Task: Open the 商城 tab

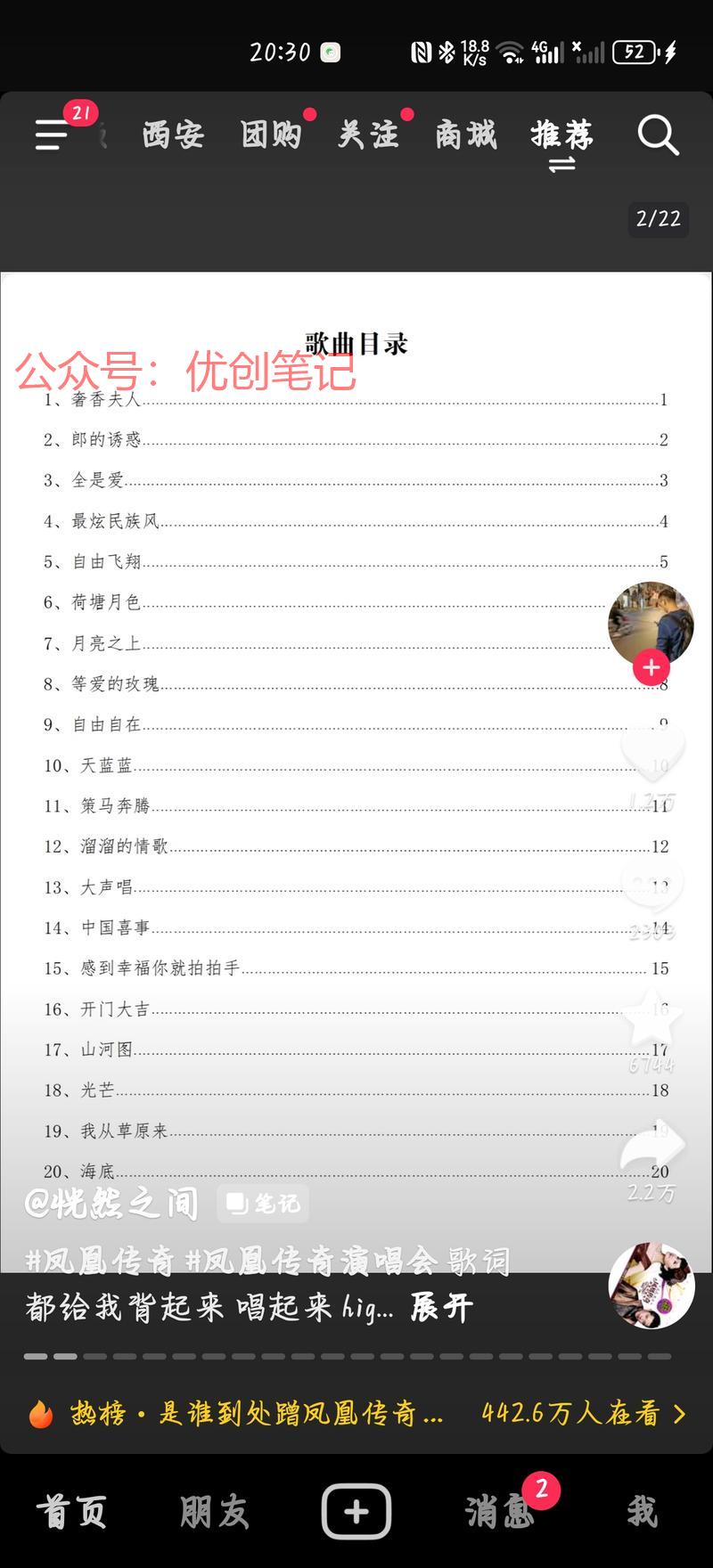Action: [465, 135]
